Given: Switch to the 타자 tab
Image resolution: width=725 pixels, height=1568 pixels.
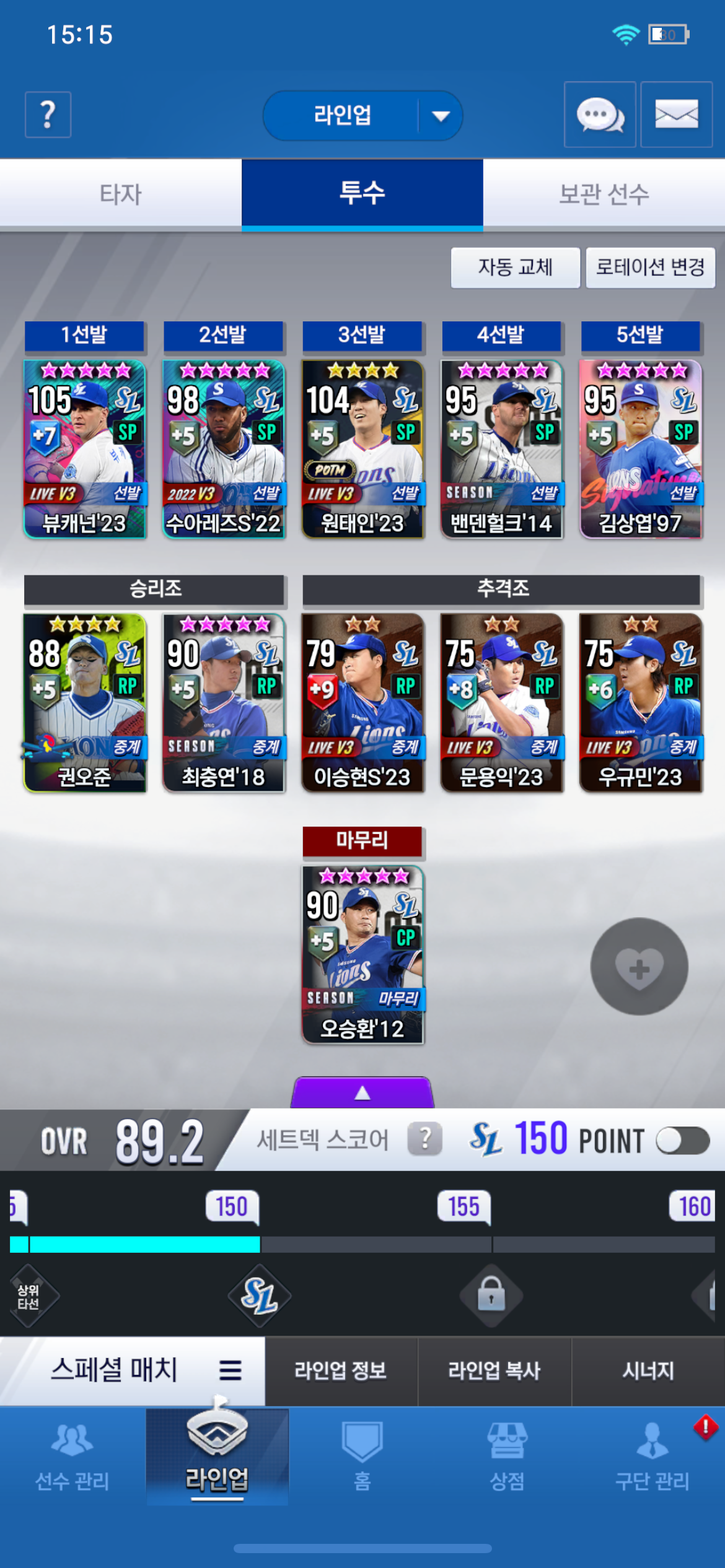Looking at the screenshot, I should [x=121, y=194].
